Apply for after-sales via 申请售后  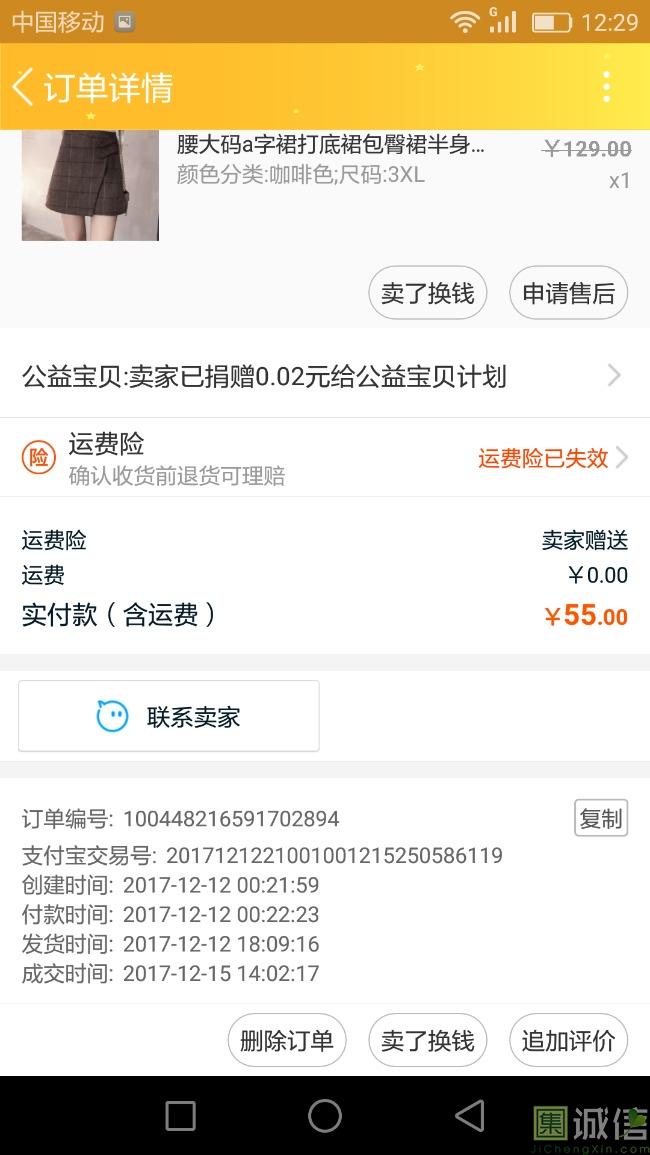click(568, 293)
